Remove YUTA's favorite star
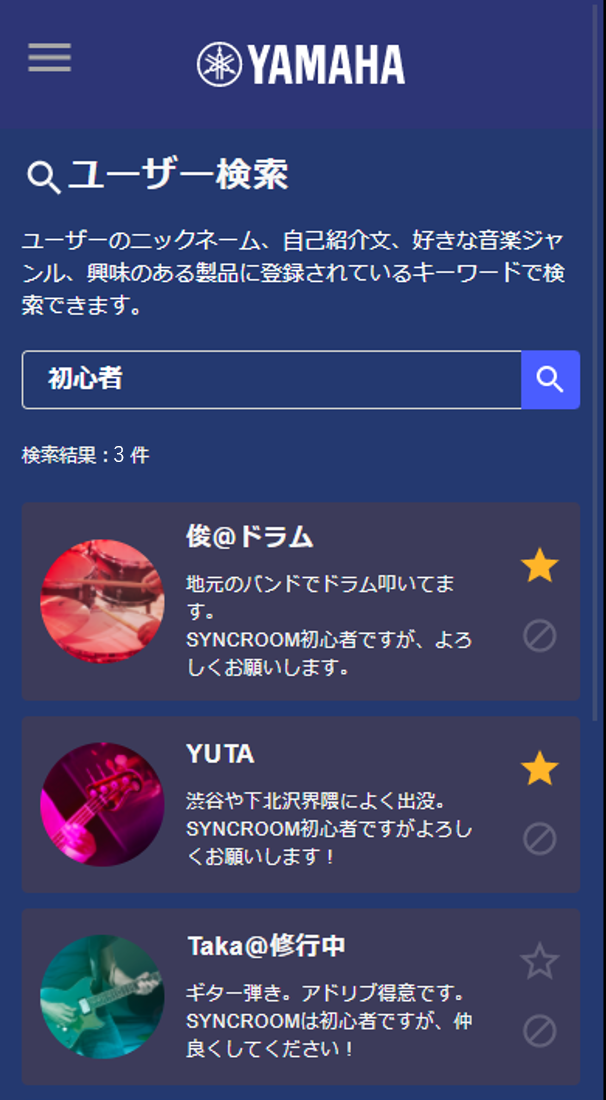This screenshot has width=606, height=1100. click(x=539, y=769)
